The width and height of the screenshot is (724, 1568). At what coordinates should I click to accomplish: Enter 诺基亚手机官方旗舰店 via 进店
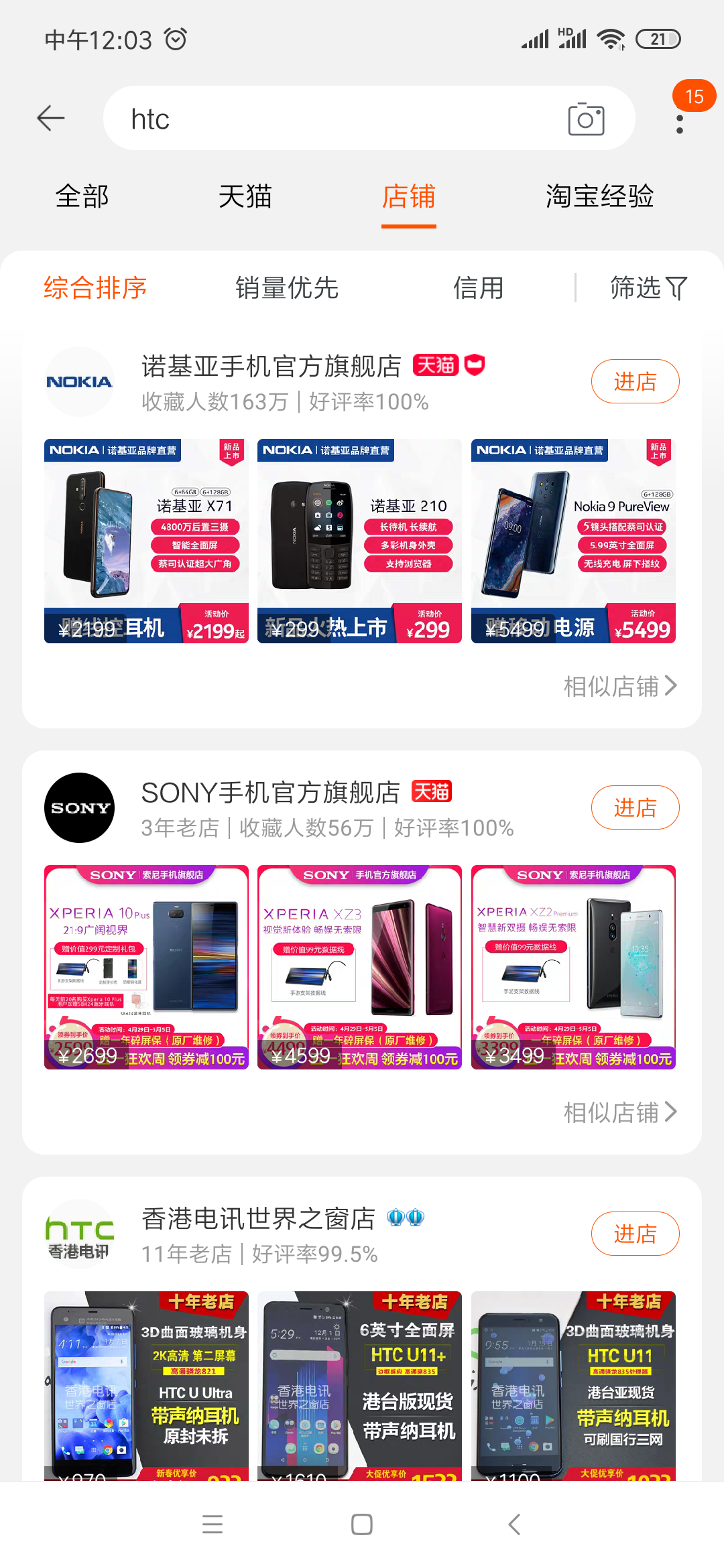pos(634,382)
